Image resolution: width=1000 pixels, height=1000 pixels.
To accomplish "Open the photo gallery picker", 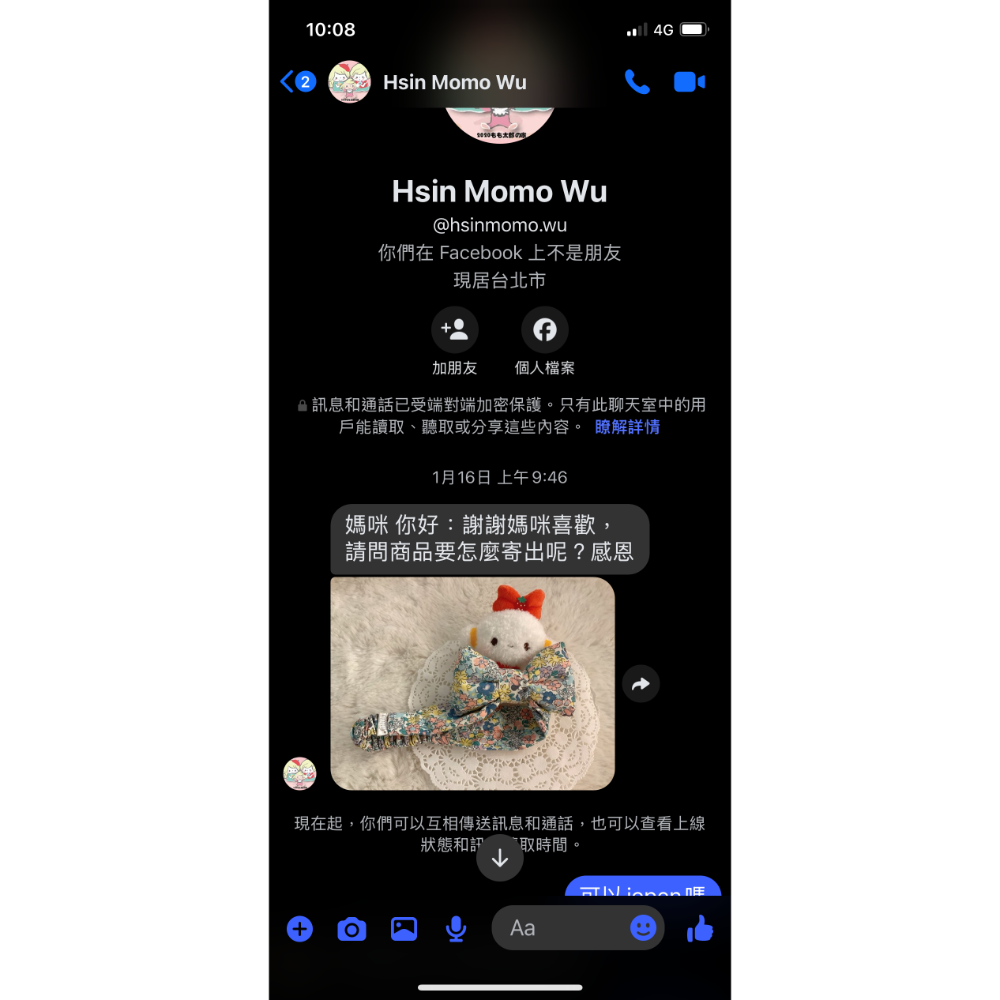I will tap(404, 929).
